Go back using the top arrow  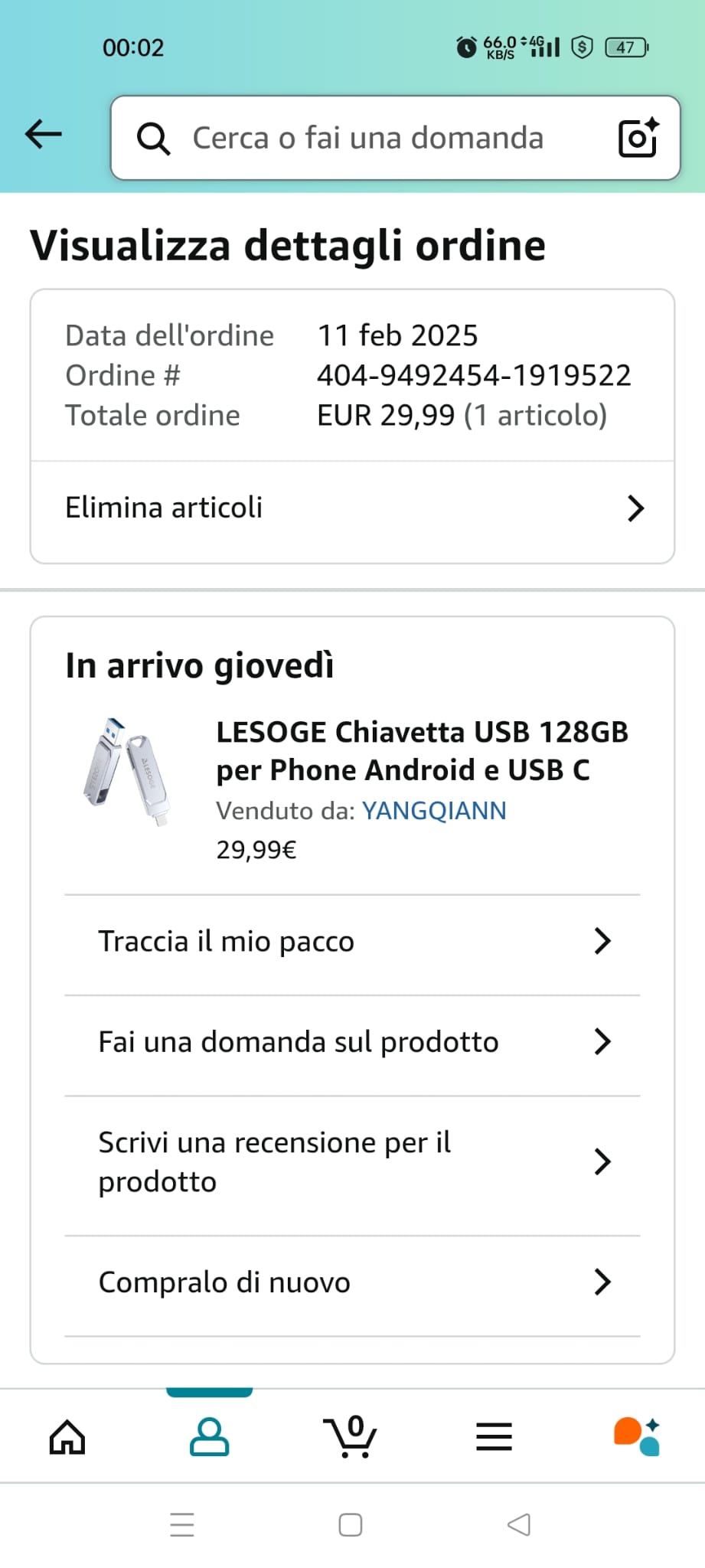tap(44, 135)
